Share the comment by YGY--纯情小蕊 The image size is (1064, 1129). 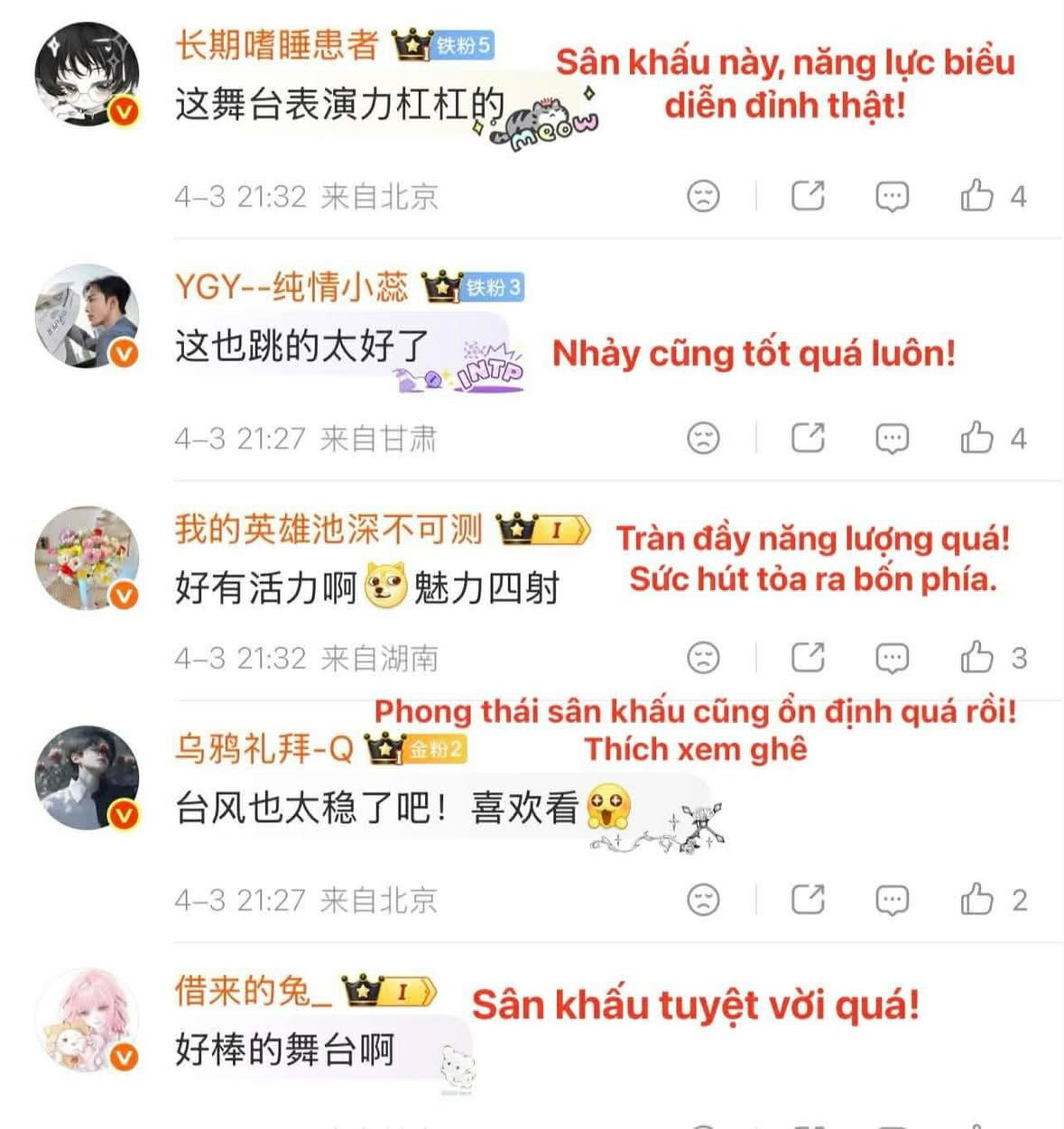tap(808, 438)
